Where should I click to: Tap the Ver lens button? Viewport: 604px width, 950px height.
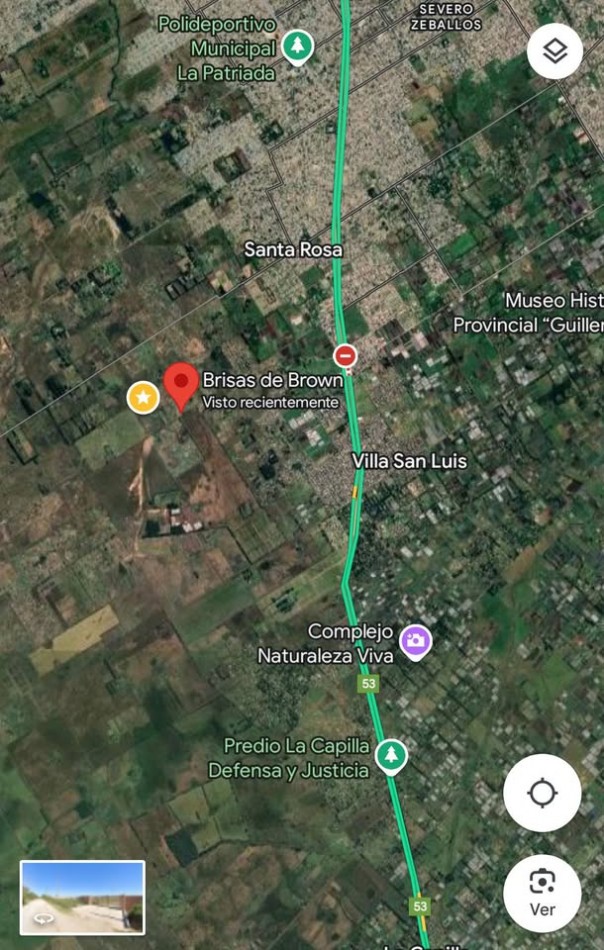point(542,892)
